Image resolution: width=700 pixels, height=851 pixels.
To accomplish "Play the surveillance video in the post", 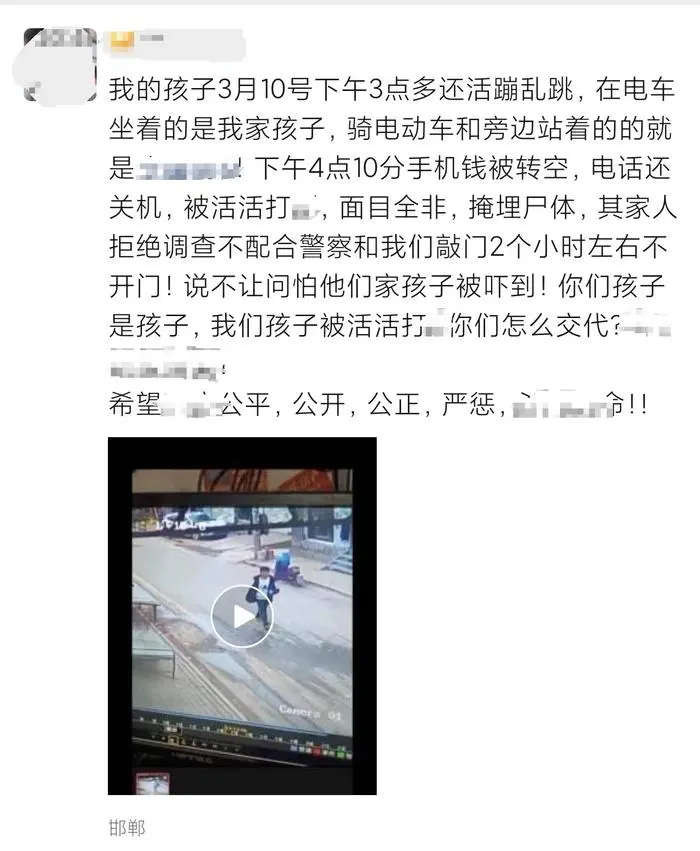I will [241, 615].
